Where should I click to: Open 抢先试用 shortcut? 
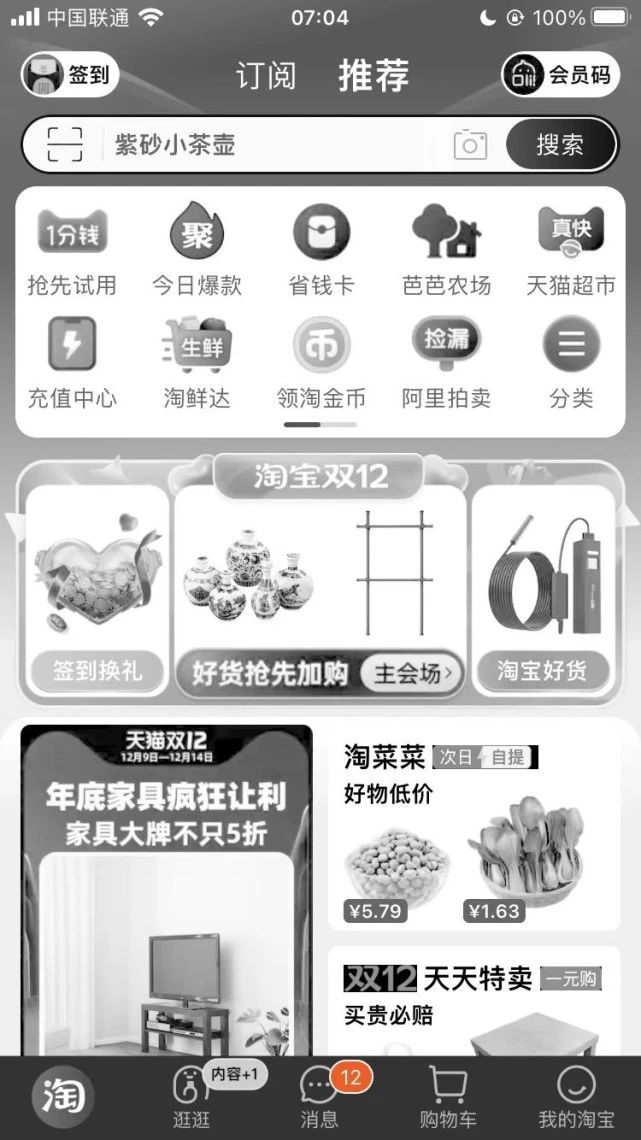coord(72,250)
